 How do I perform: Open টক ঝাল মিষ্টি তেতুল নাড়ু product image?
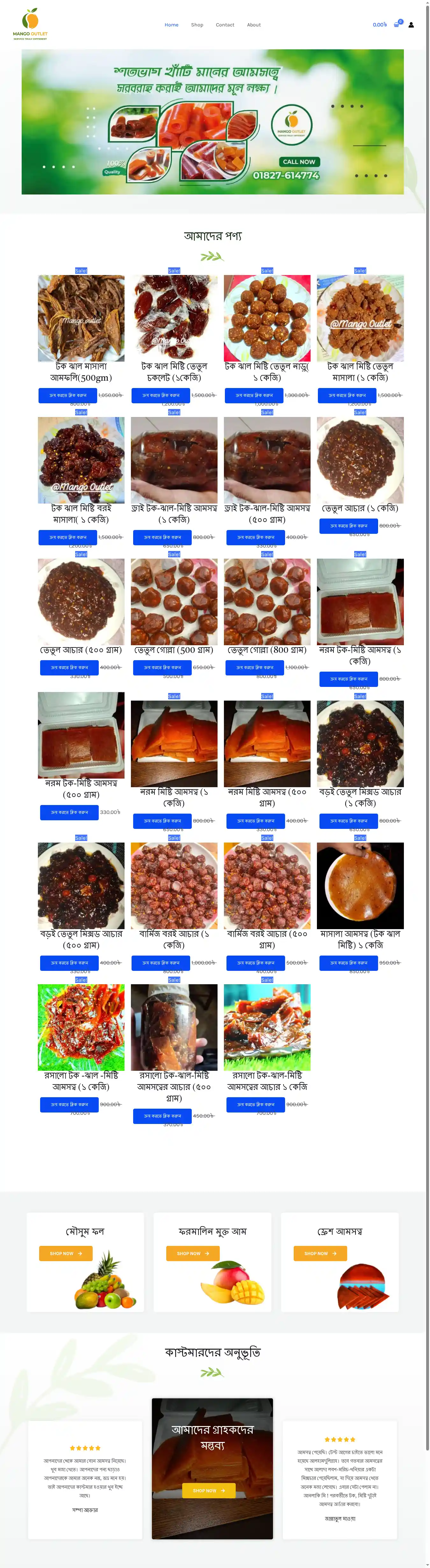click(267, 318)
